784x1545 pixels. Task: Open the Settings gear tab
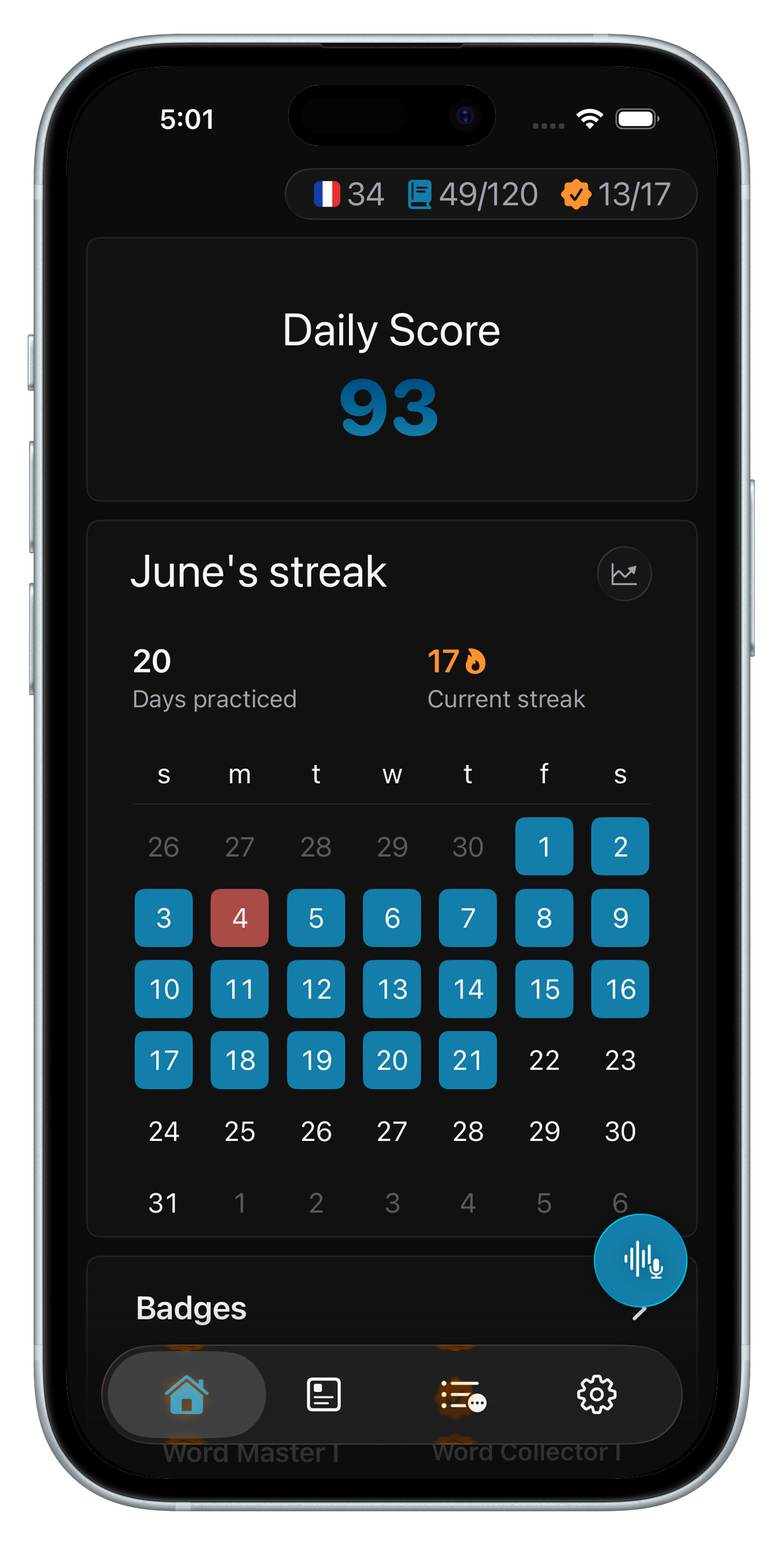click(x=596, y=1395)
